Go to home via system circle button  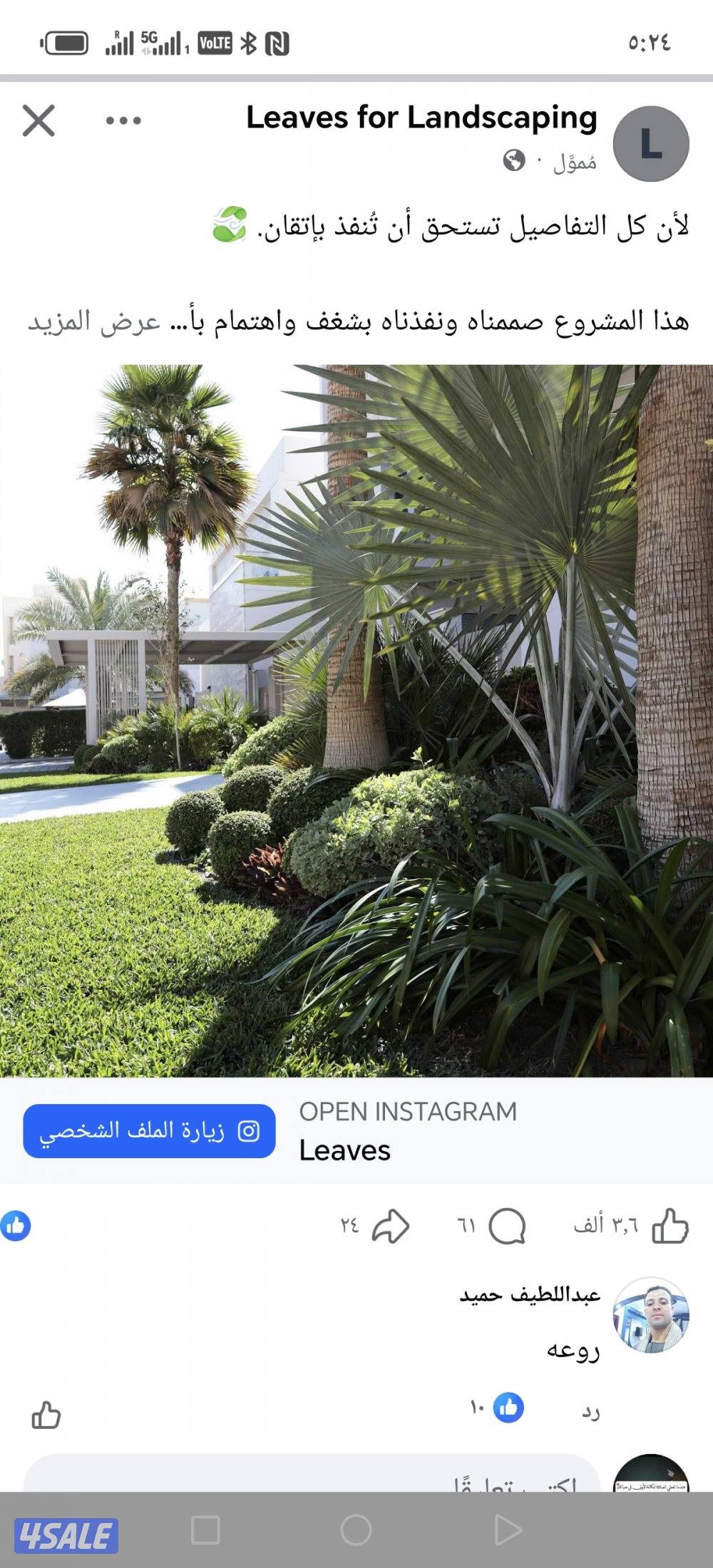pyautogui.click(x=356, y=1530)
